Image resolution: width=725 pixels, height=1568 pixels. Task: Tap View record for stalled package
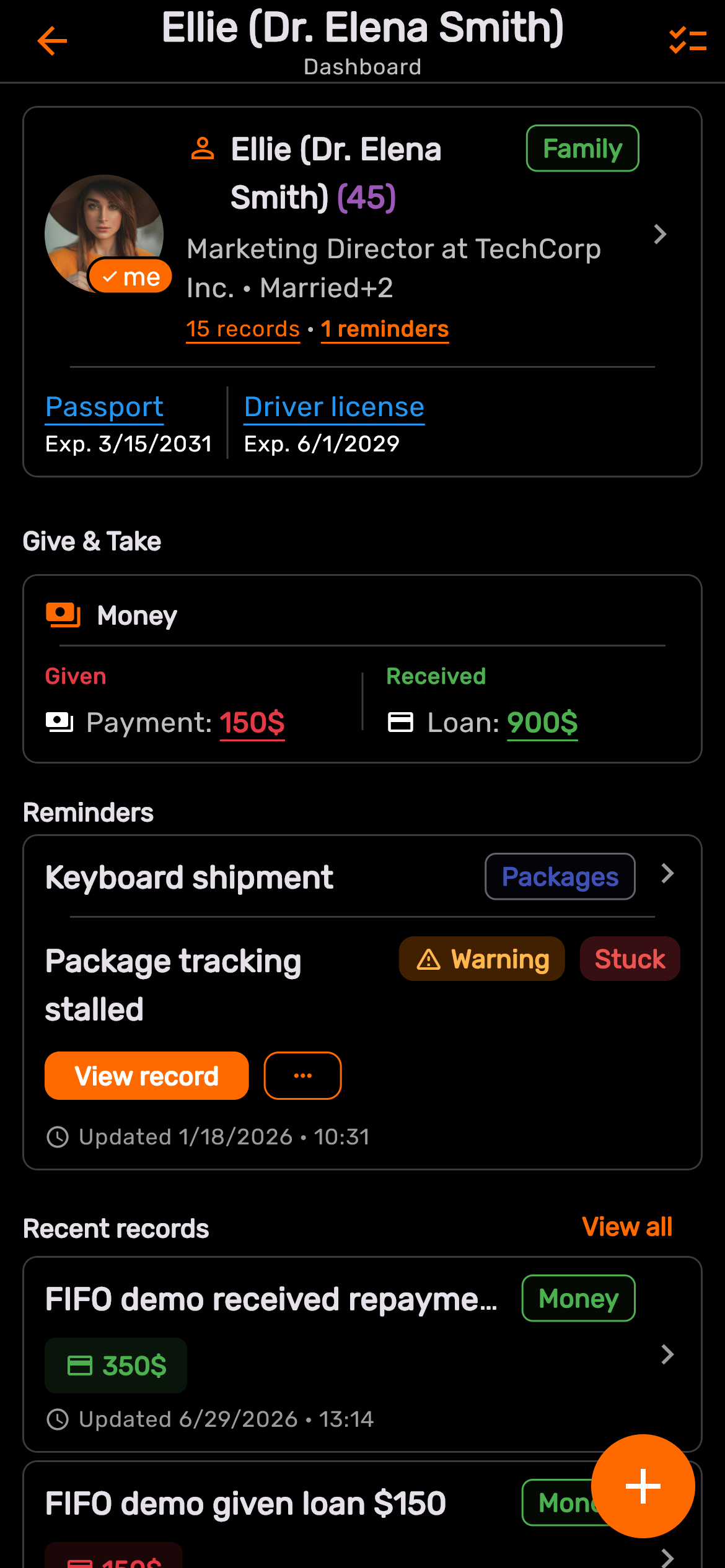[147, 1076]
